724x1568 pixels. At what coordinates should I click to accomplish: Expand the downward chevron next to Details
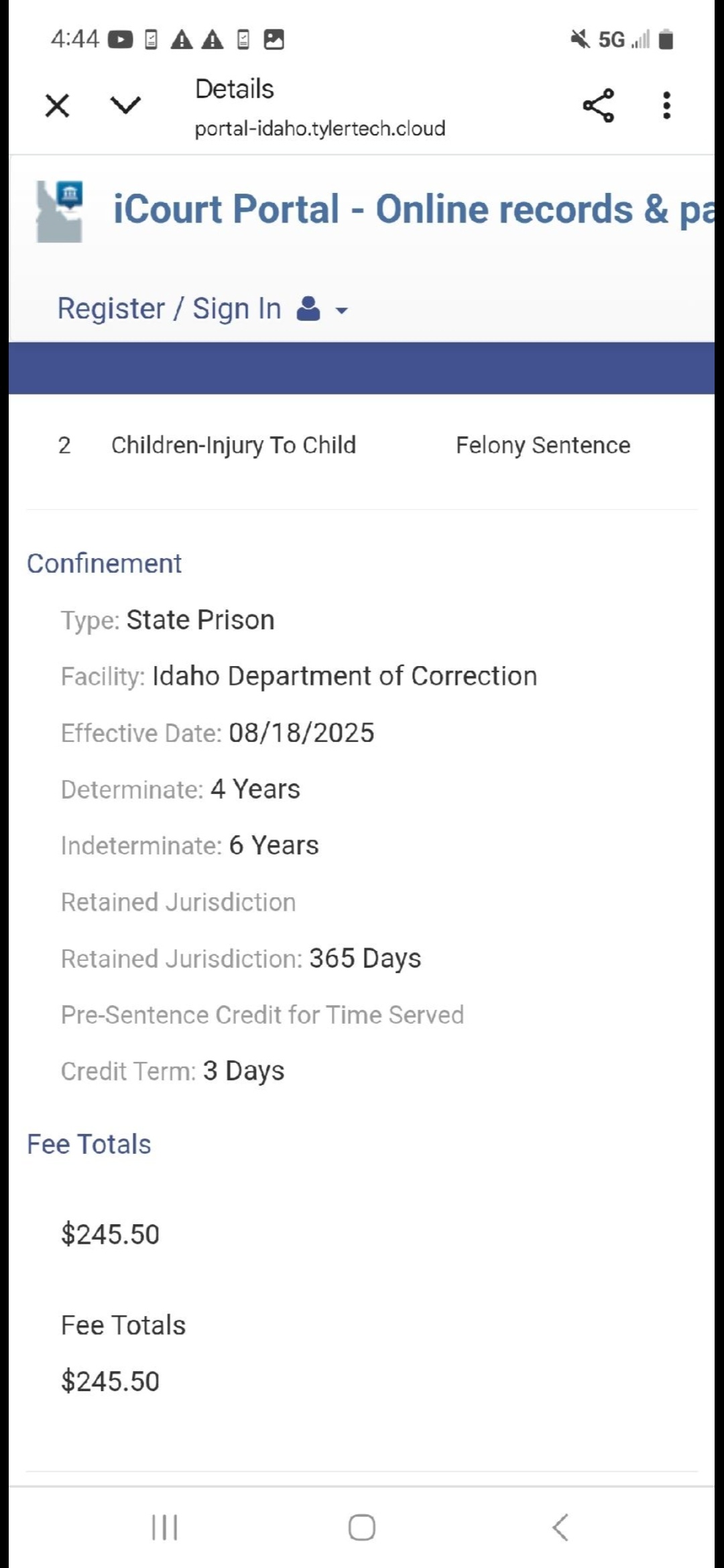[x=125, y=105]
